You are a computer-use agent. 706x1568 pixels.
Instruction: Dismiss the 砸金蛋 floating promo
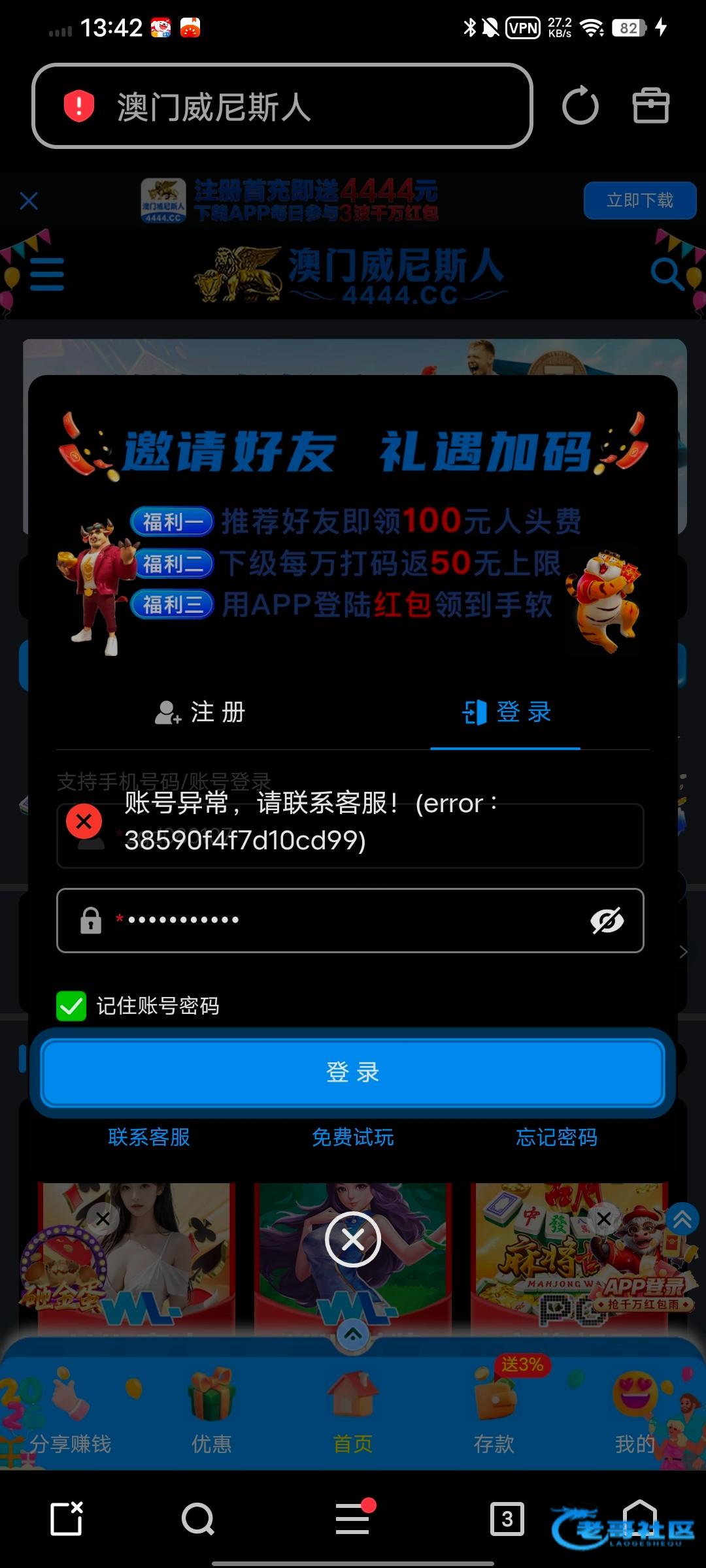103,1218
